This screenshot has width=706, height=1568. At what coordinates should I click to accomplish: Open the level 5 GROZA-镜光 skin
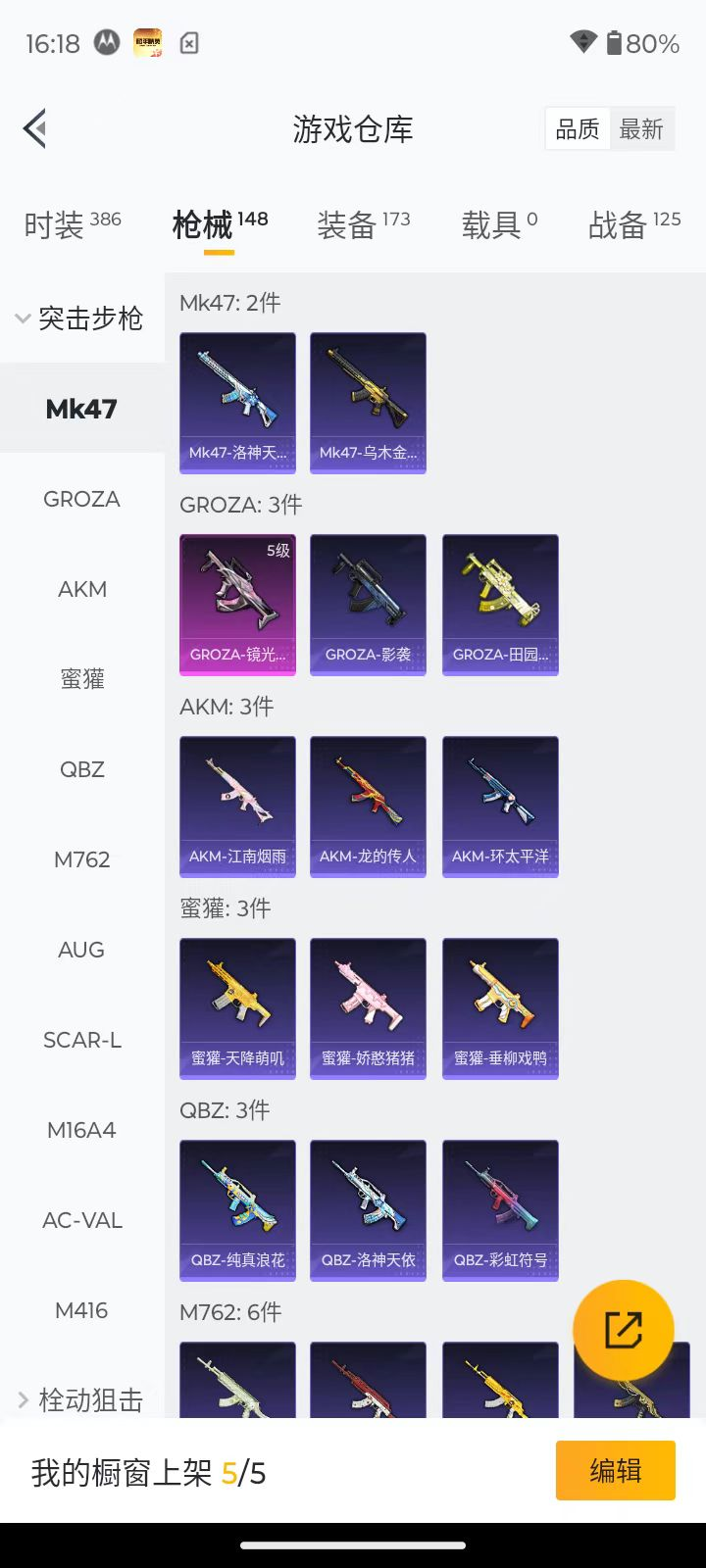[x=237, y=605]
